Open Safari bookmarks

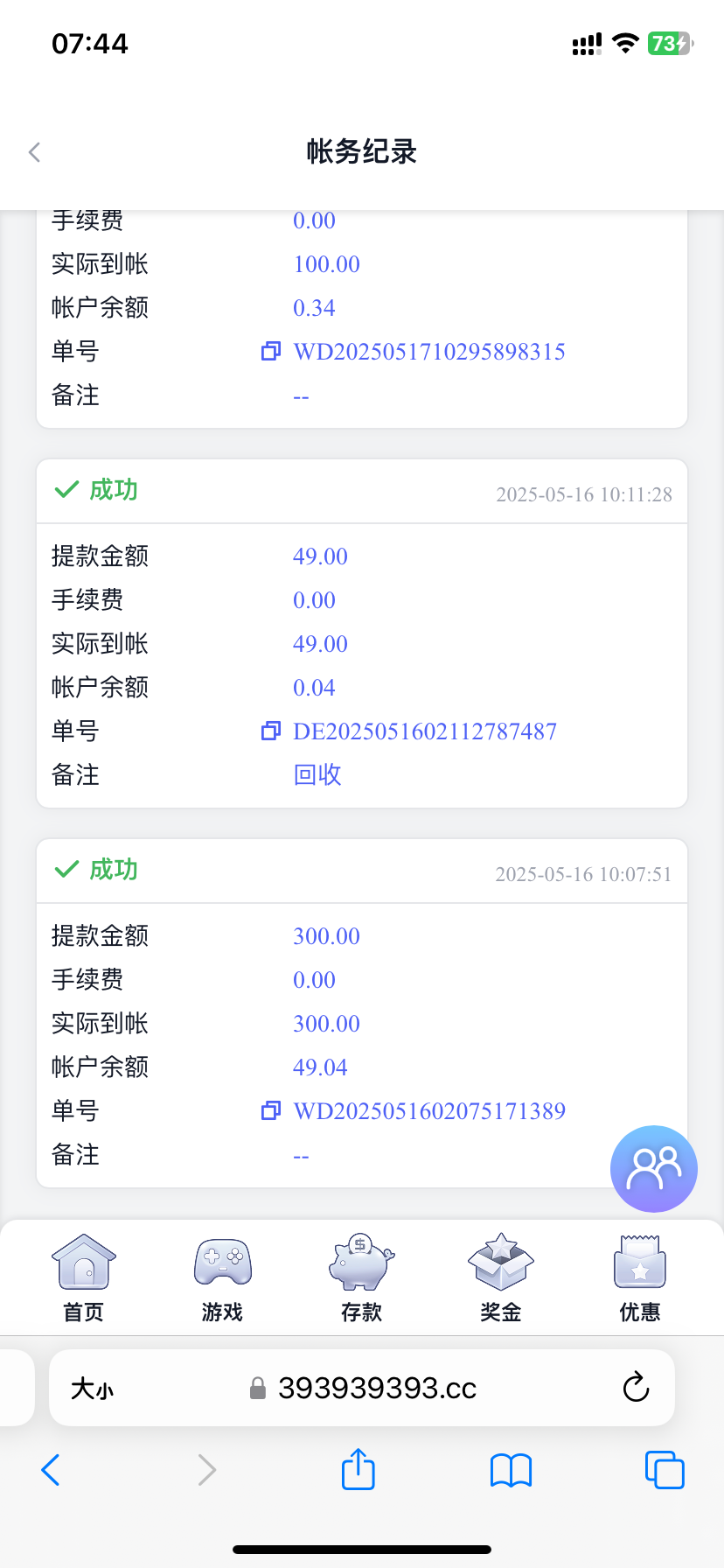coord(512,1470)
